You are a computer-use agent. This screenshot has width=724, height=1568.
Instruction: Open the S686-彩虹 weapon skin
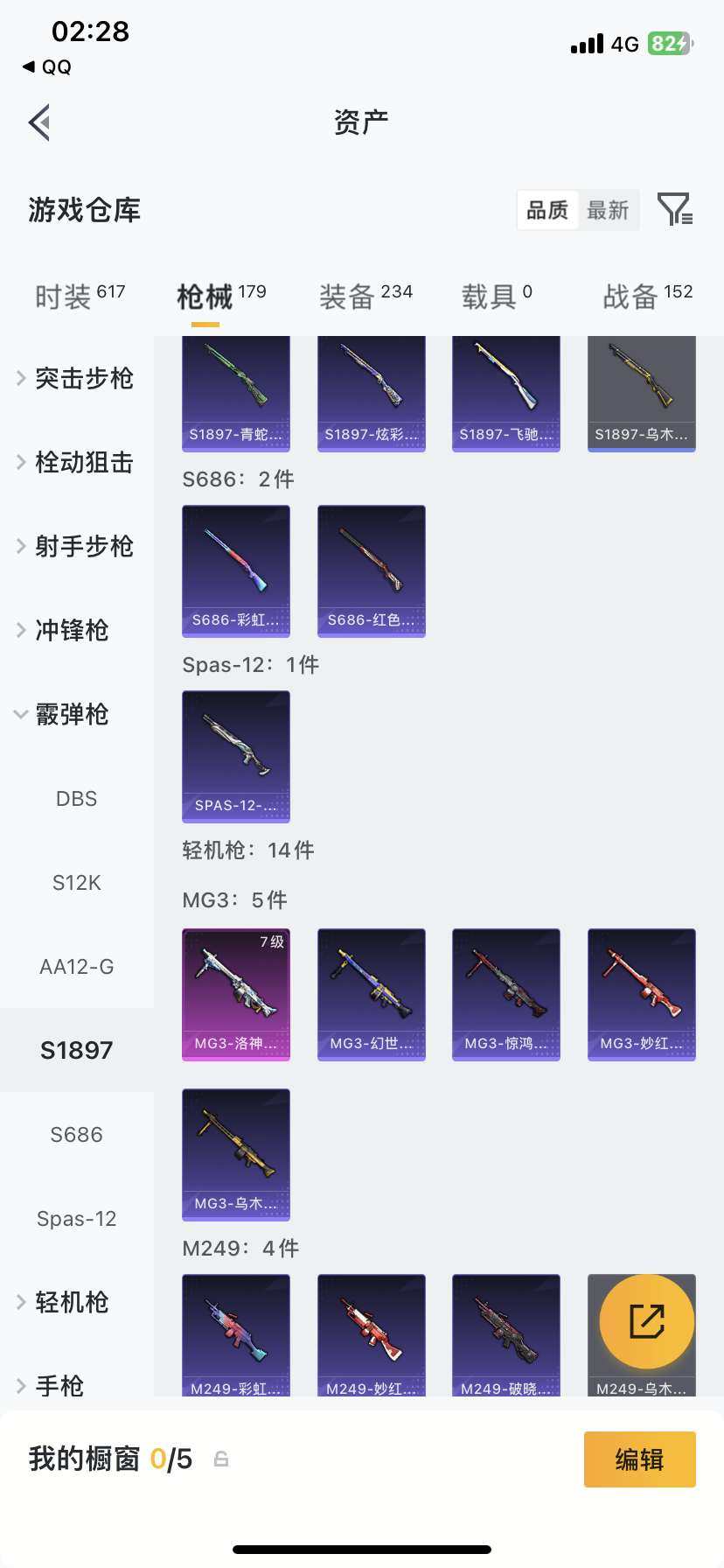click(235, 570)
